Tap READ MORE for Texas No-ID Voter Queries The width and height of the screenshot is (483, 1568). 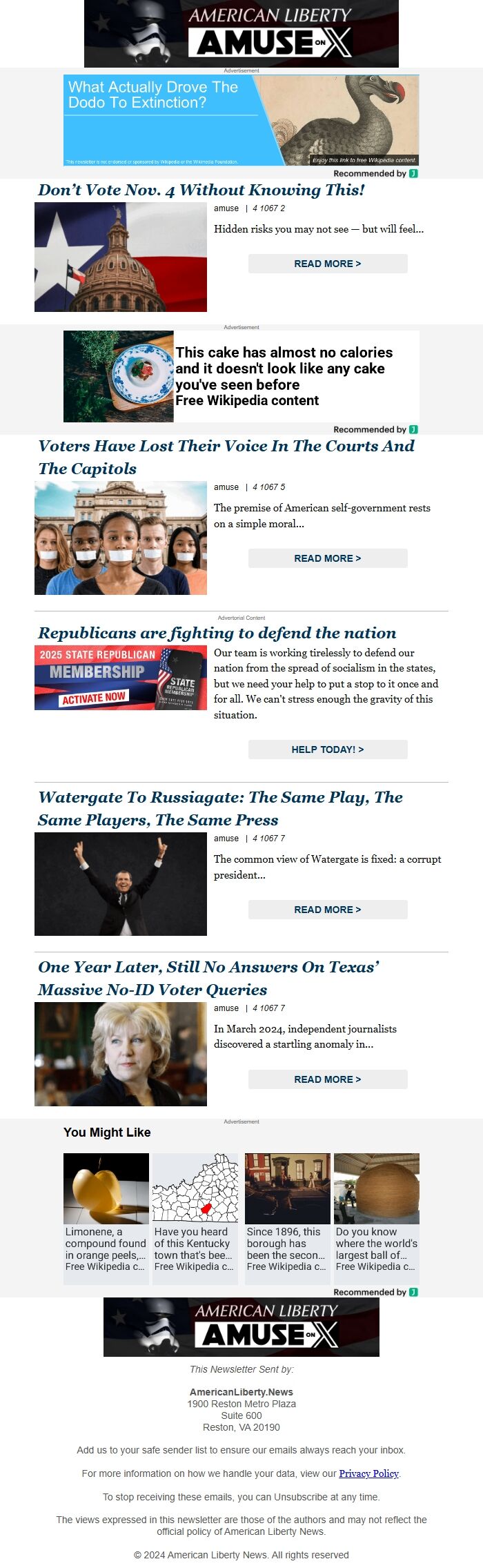pos(328,1079)
